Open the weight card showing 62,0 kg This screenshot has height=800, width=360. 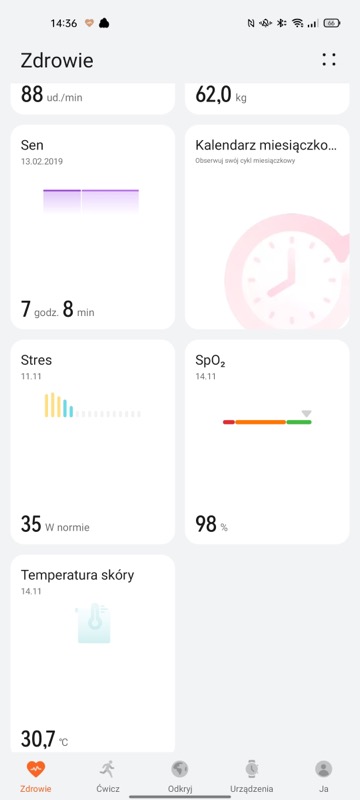(x=267, y=98)
